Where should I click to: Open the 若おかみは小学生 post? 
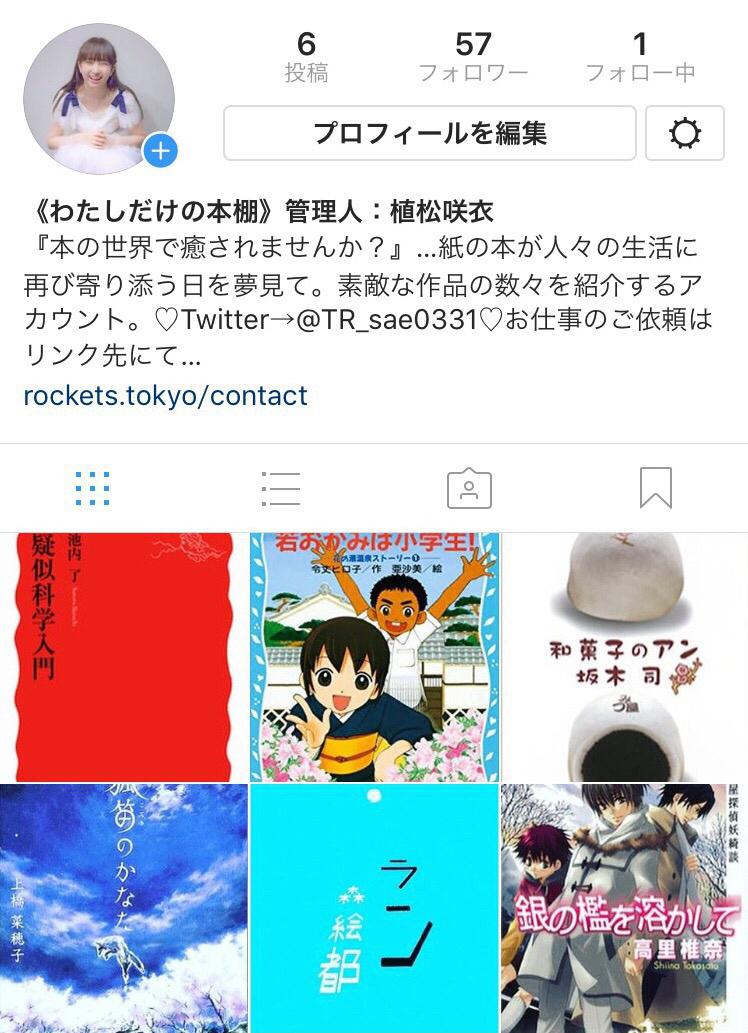pos(374,657)
